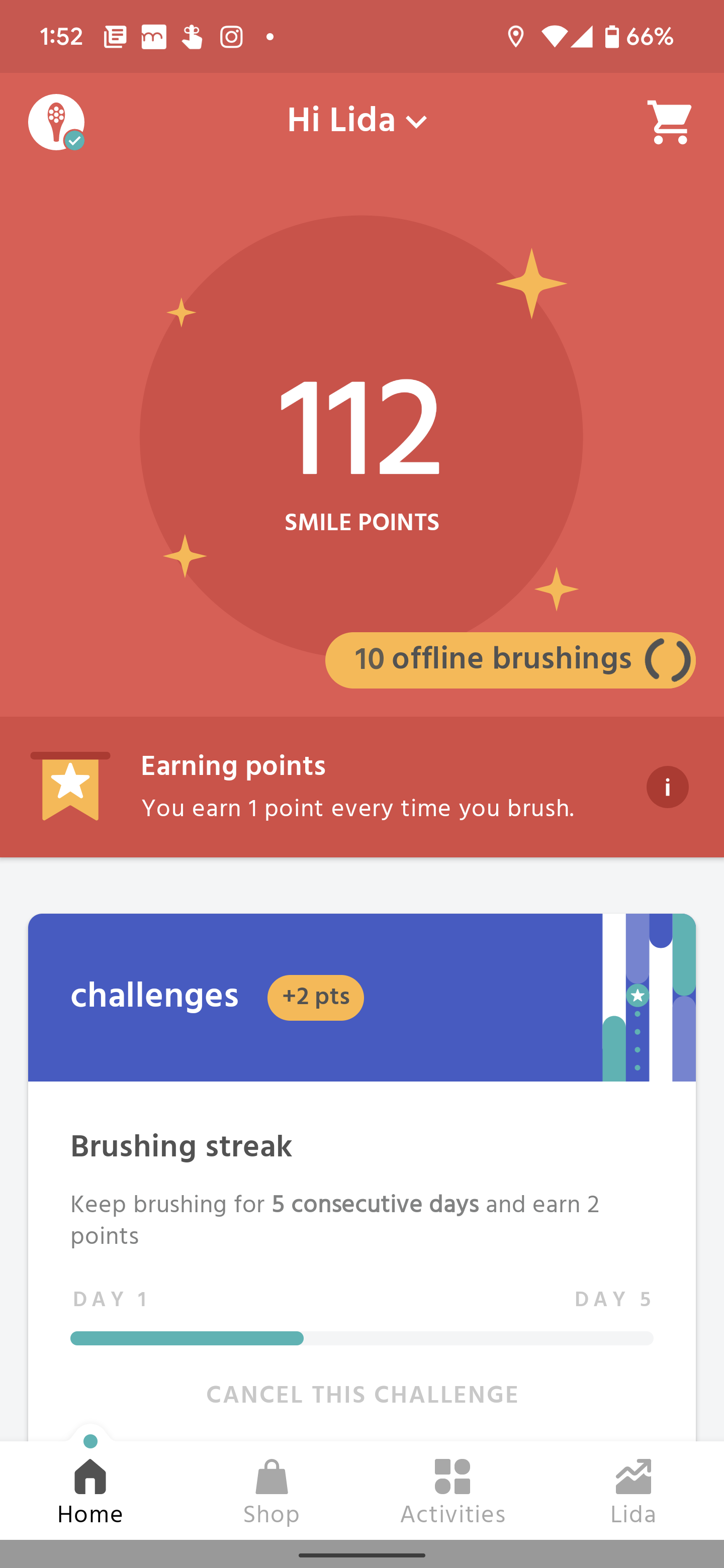Open the earning points info icon
Viewport: 724px width, 1568px height.
[x=667, y=787]
